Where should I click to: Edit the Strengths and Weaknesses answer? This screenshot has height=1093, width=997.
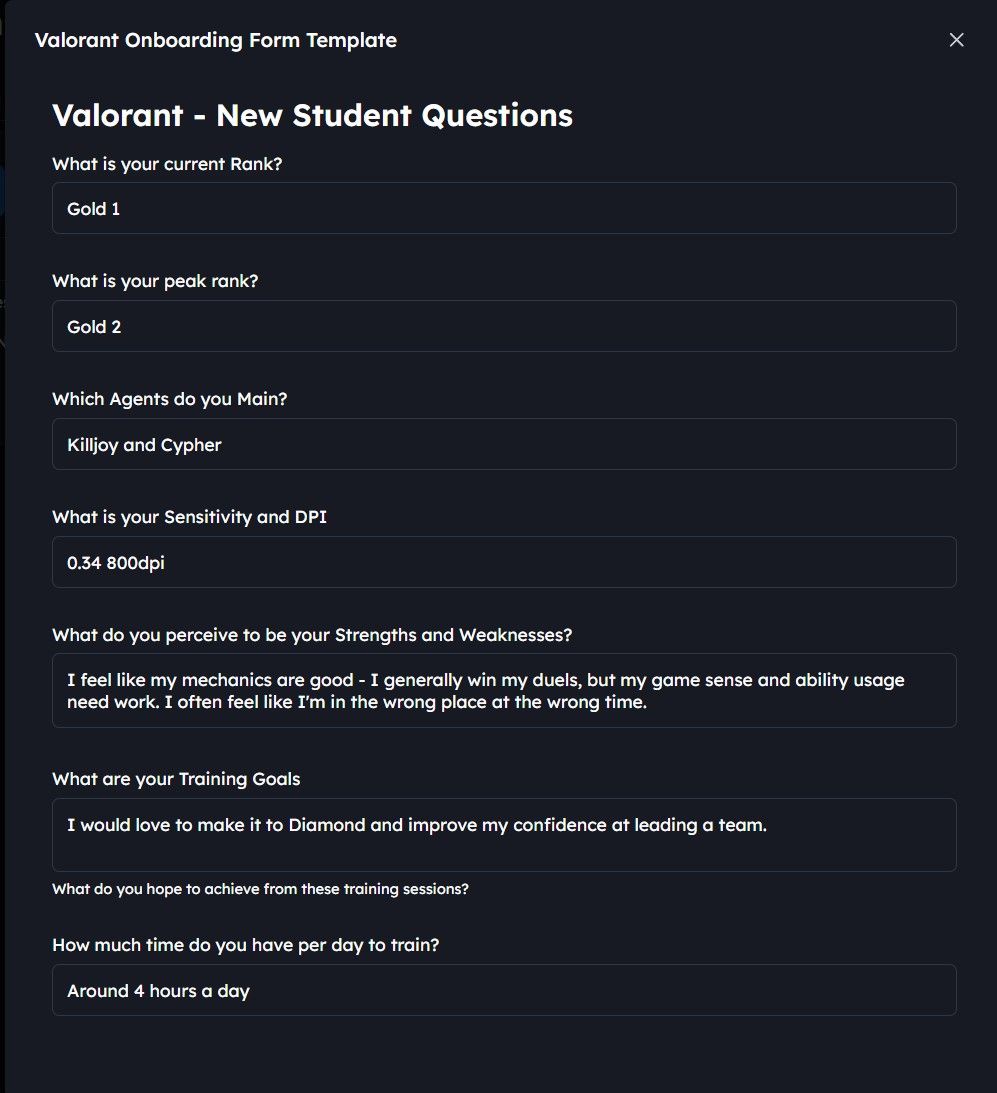504,690
